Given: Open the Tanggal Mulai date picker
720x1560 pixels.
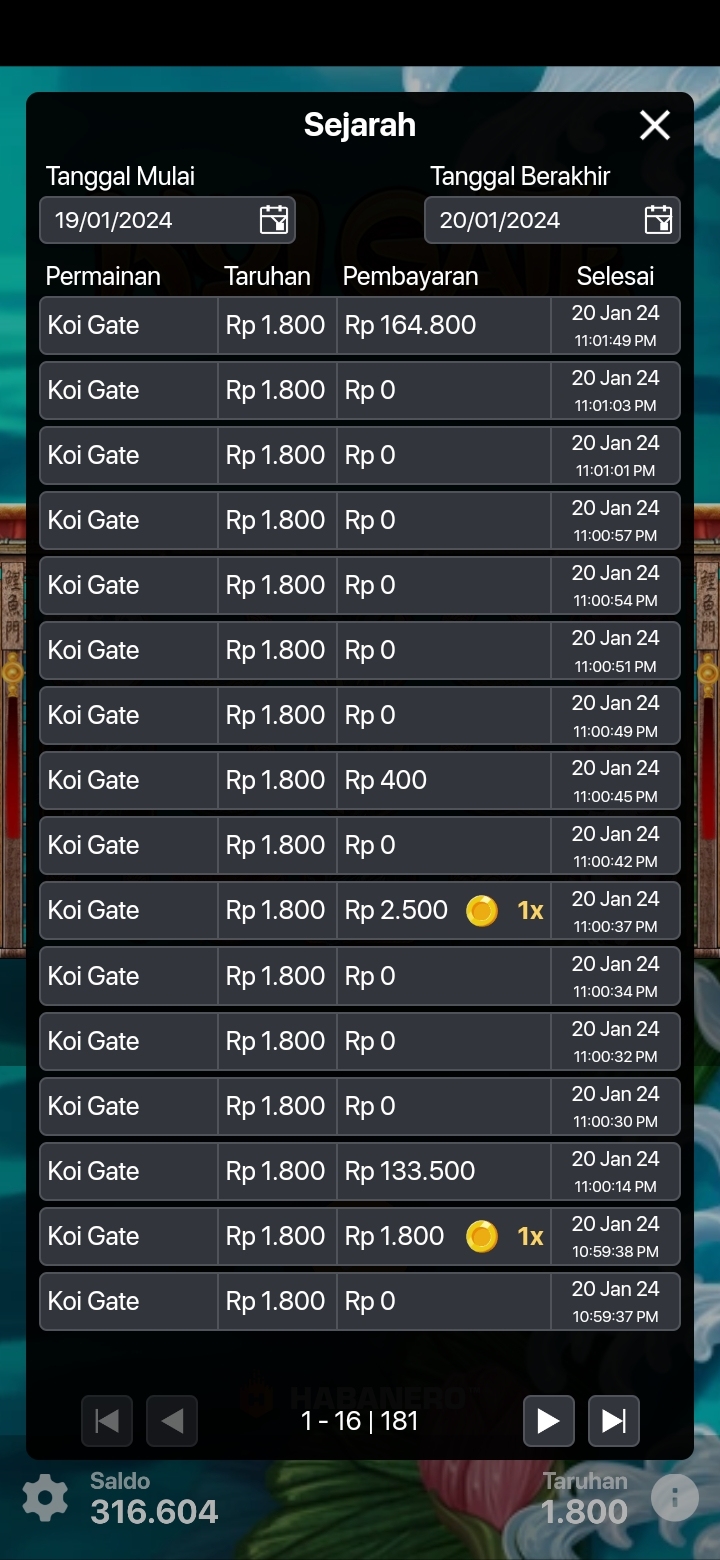Looking at the screenshot, I should (x=273, y=220).
